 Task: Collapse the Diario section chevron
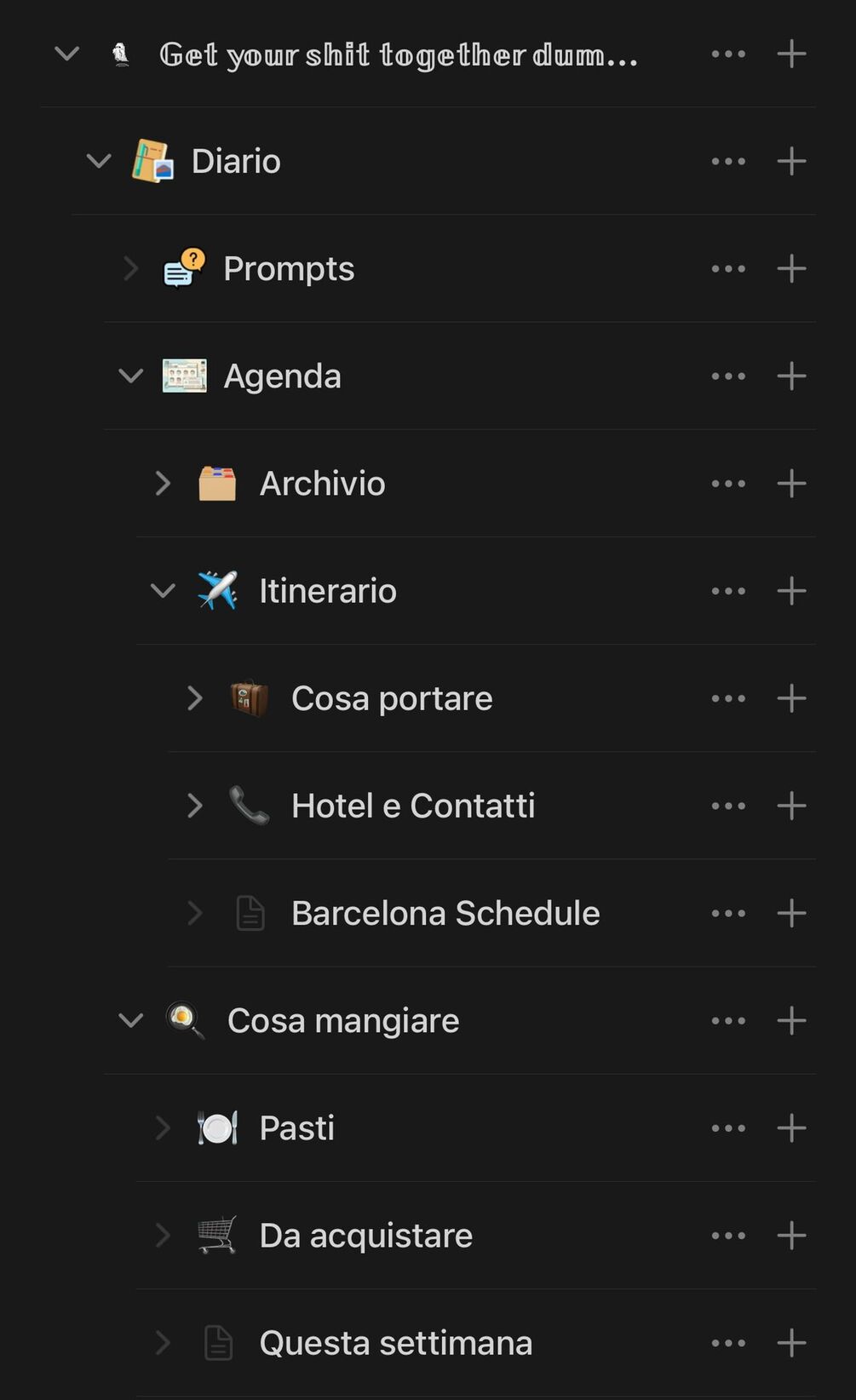coord(99,161)
